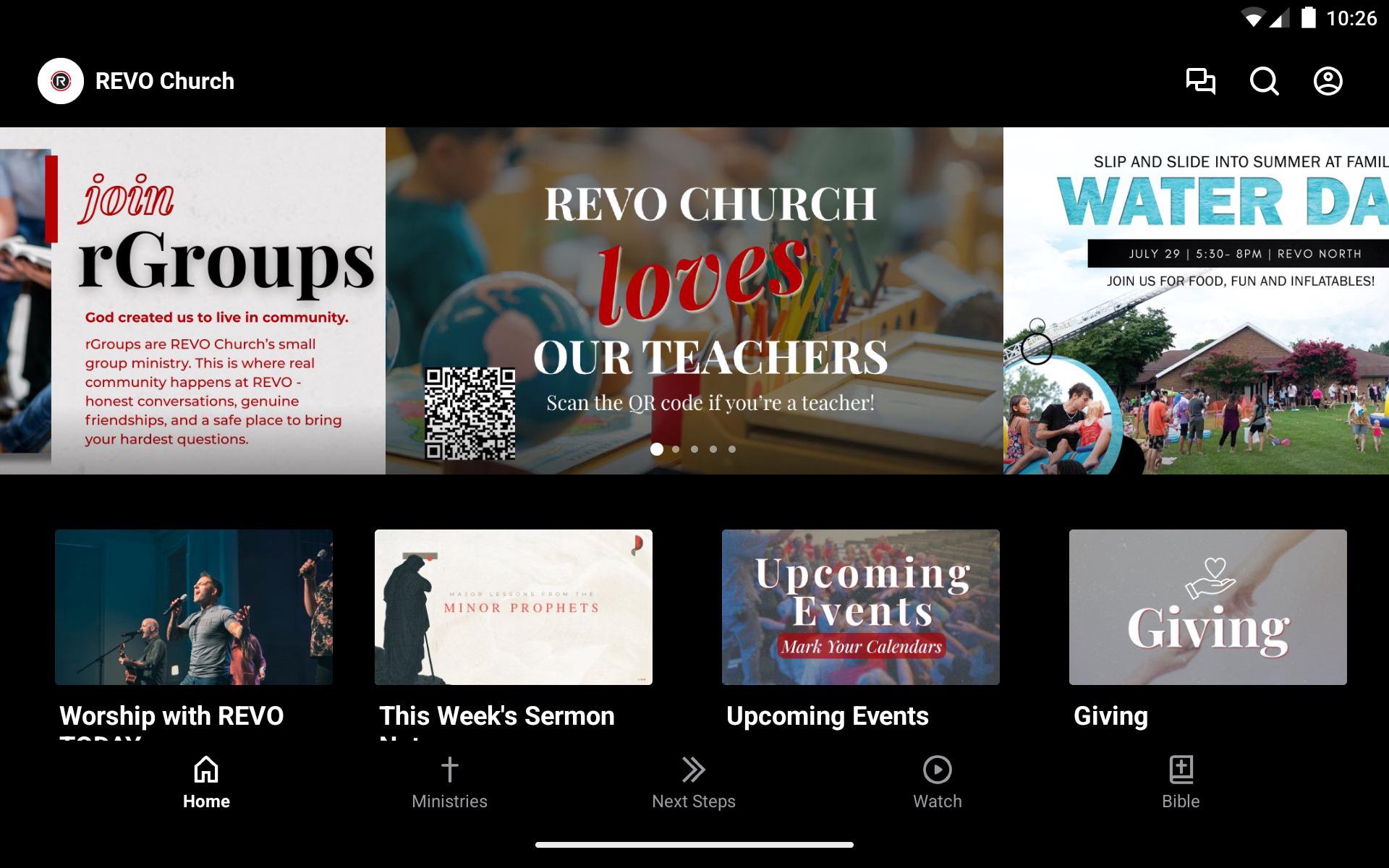Open the REVO Church loves our teachers banner
This screenshot has width=1389, height=868.
(694, 301)
